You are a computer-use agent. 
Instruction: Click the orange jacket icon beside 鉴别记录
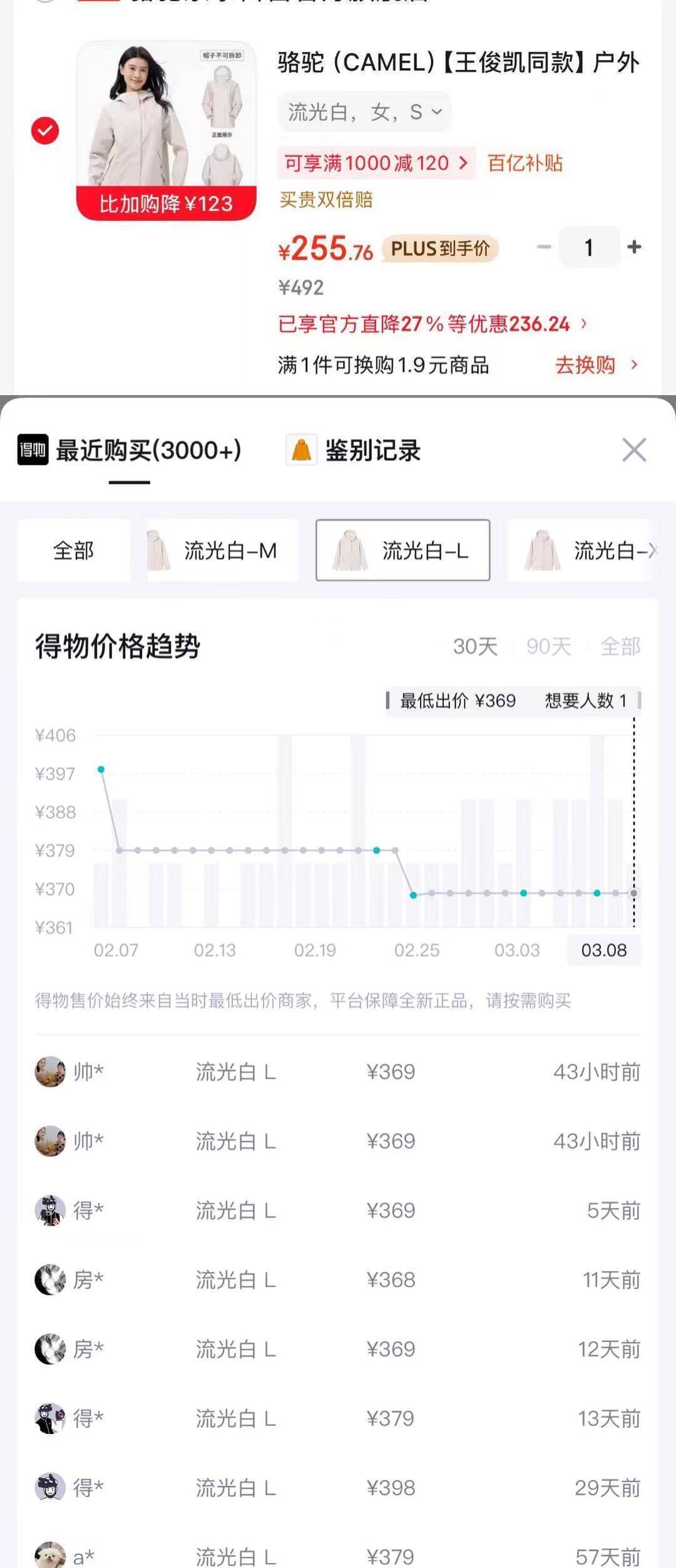[300, 450]
